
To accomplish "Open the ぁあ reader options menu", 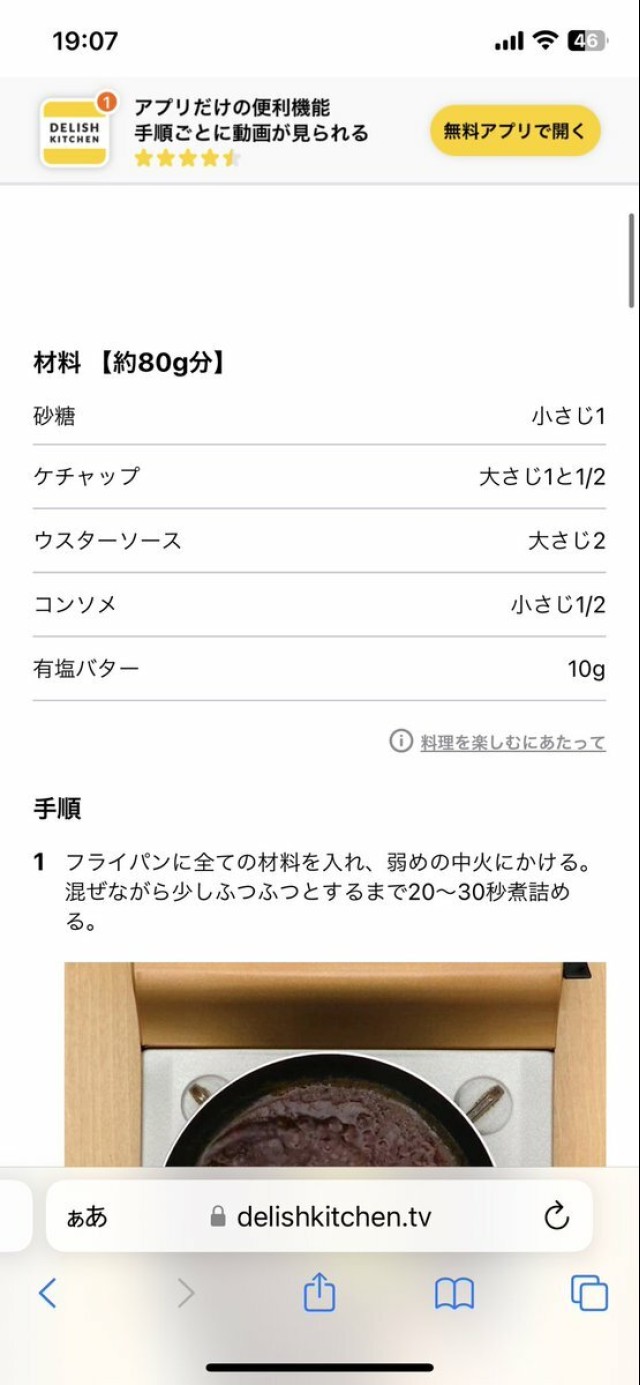I will tap(87, 1216).
